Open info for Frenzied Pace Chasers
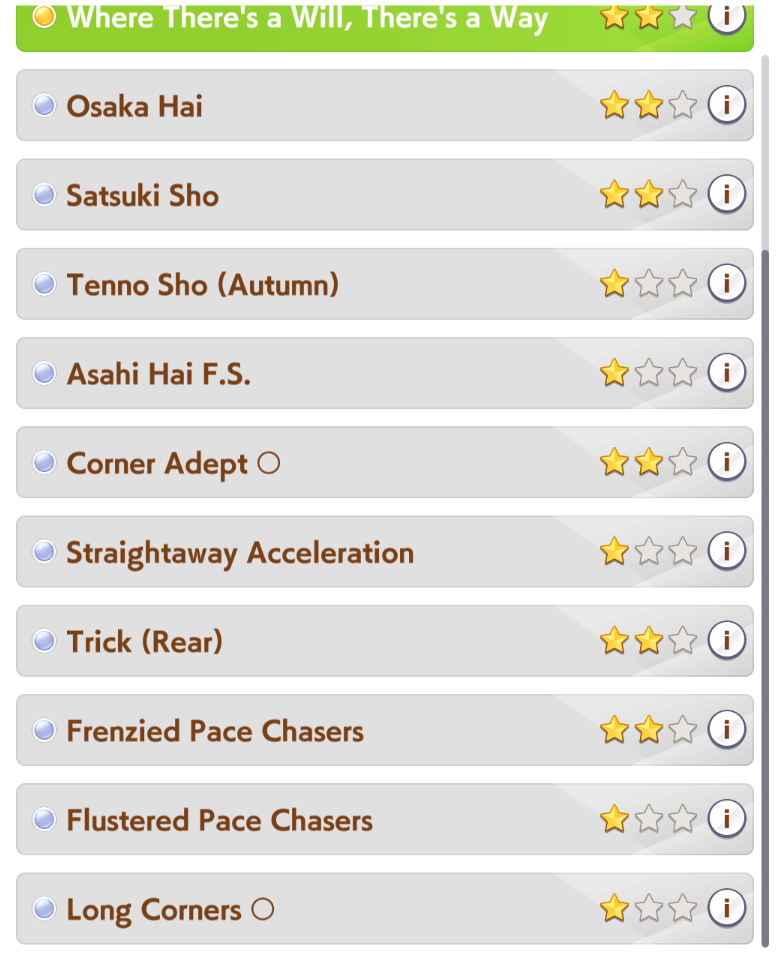The width and height of the screenshot is (776, 955). click(727, 729)
